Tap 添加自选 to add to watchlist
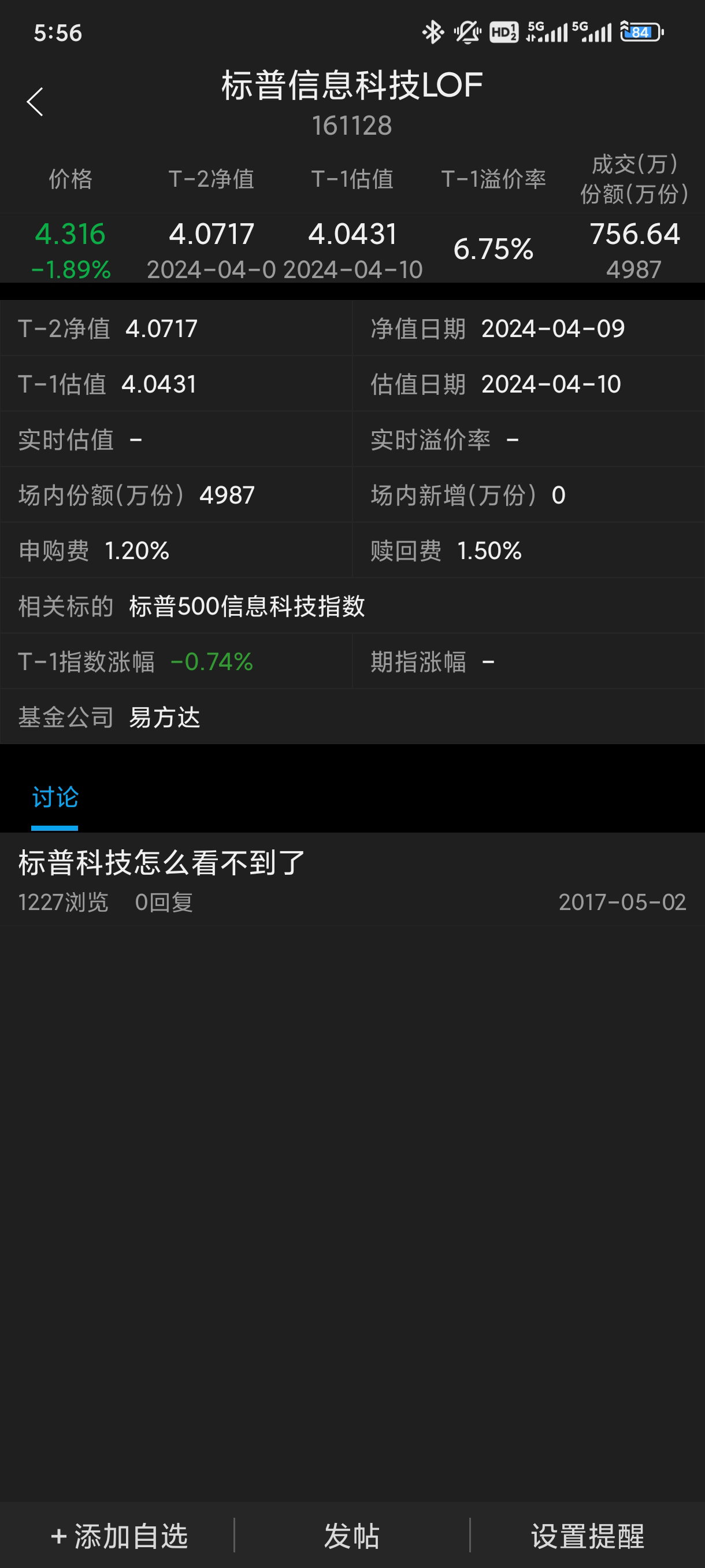This screenshot has height=1568, width=705. click(x=120, y=1536)
